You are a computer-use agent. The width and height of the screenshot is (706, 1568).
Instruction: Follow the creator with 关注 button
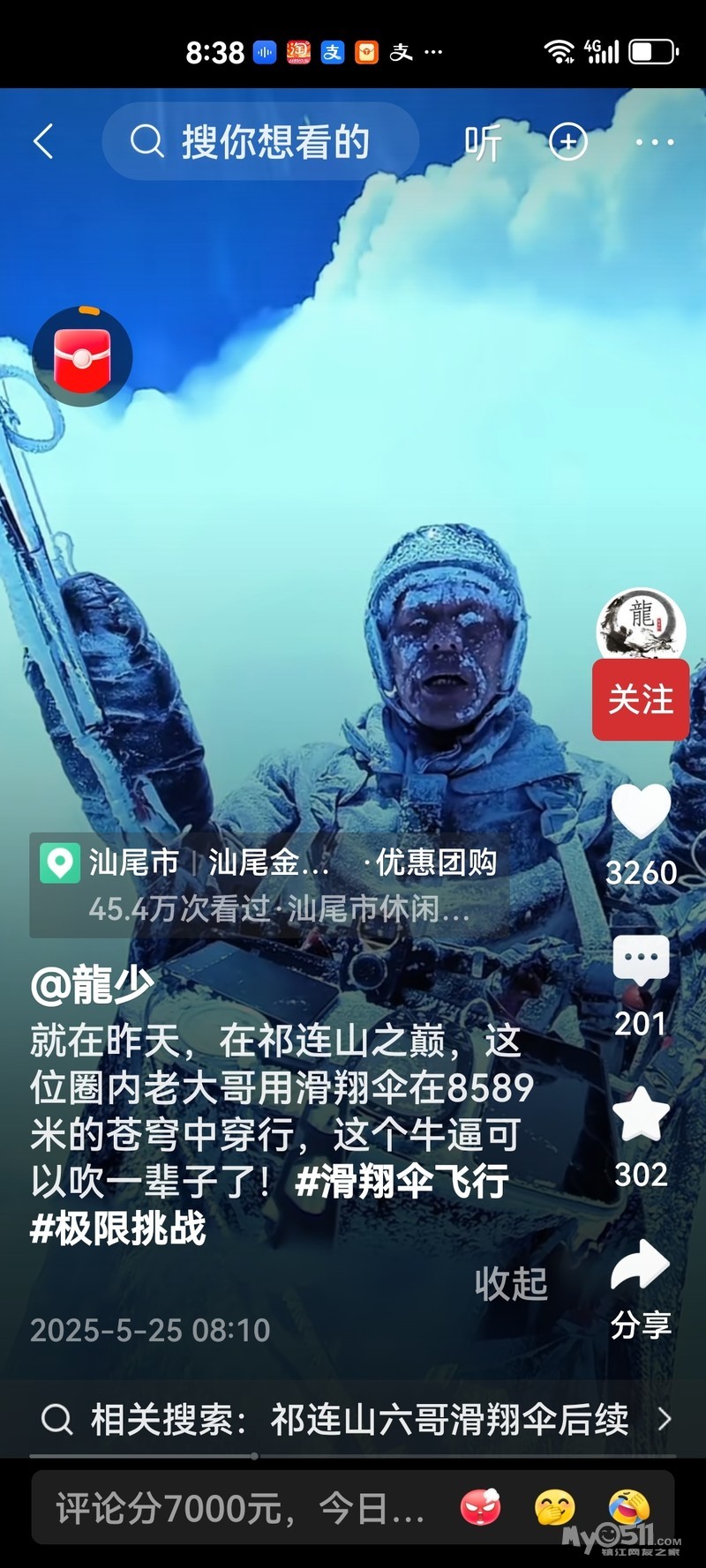pos(641,699)
